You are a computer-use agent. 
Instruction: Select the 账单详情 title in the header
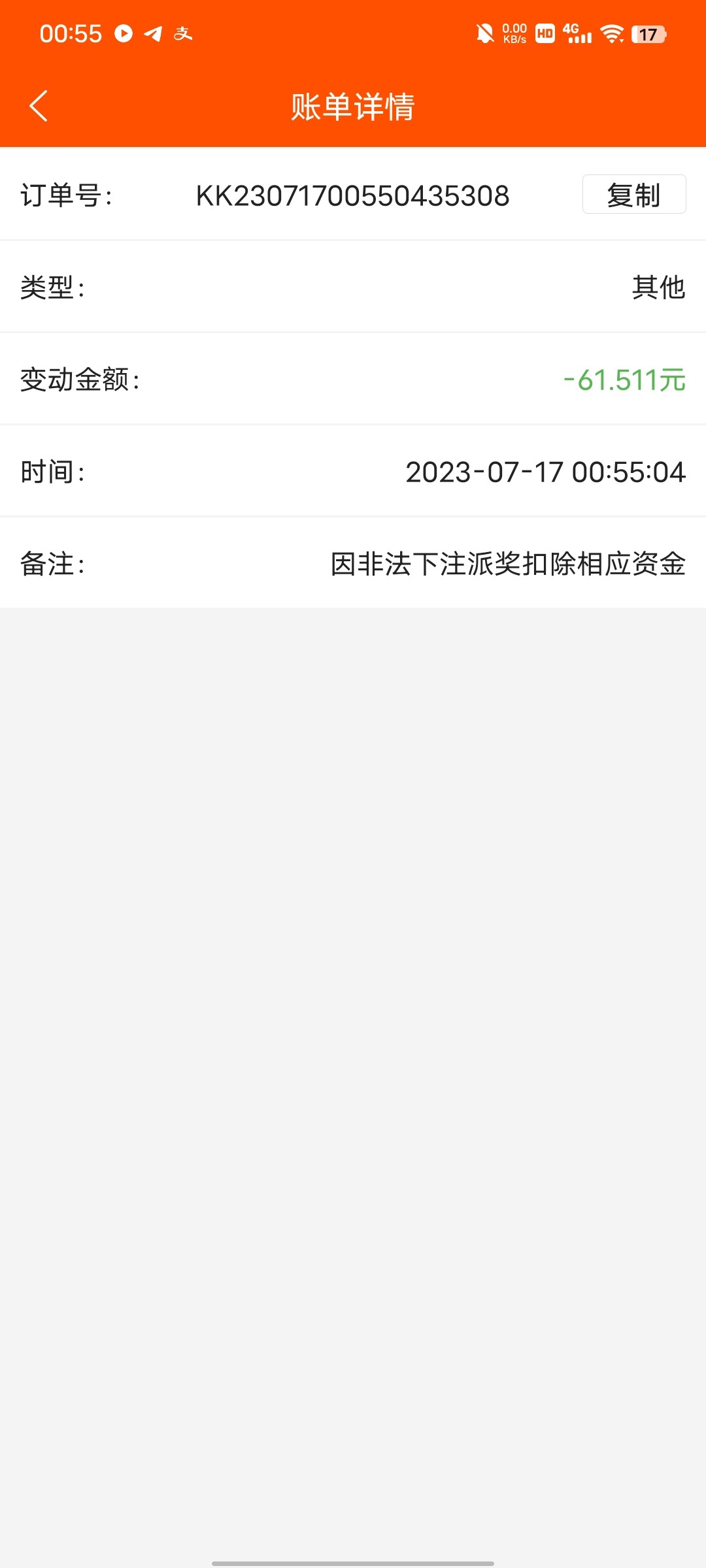353,106
